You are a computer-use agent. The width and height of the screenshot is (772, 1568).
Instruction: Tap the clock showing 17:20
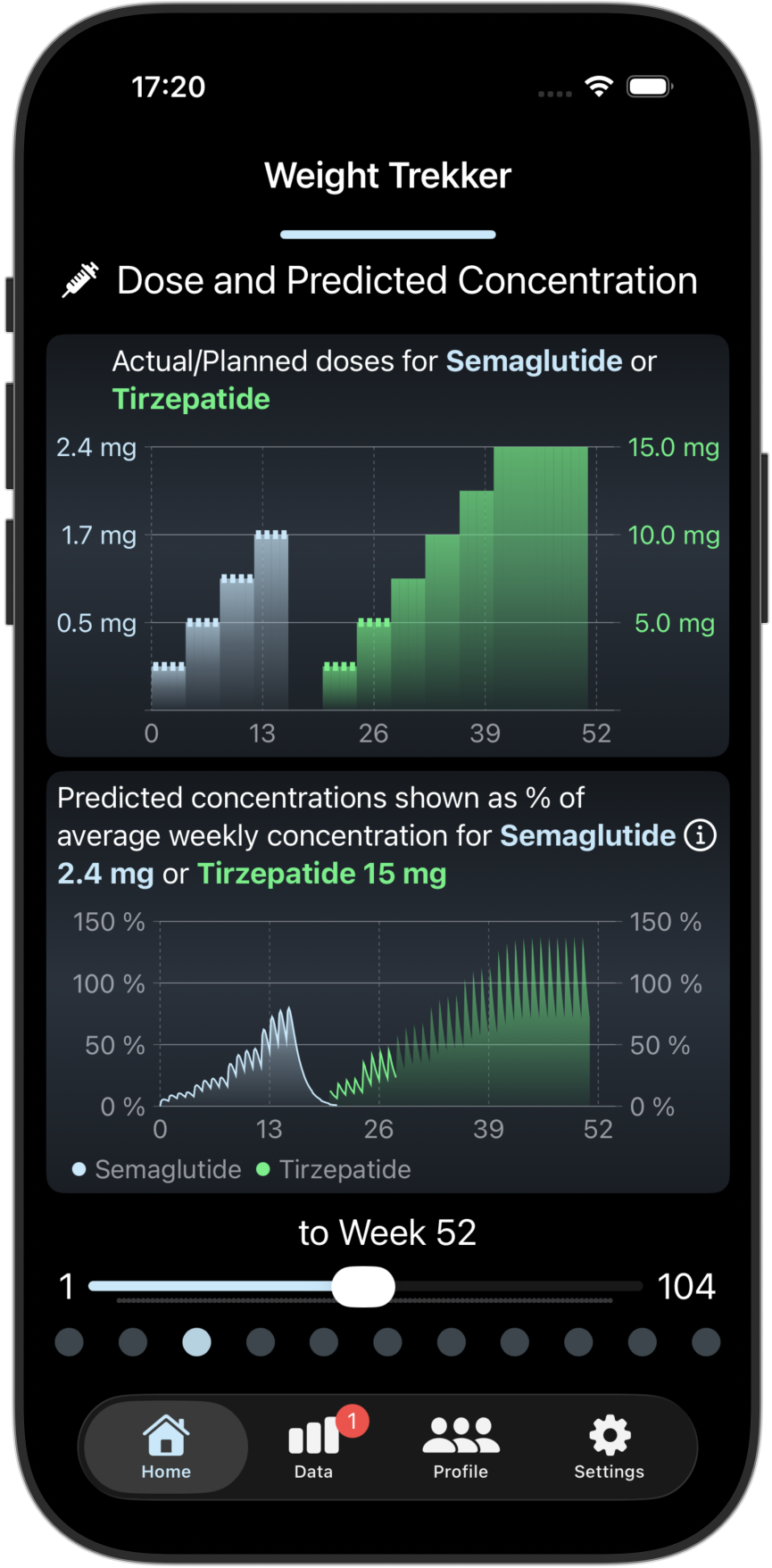coord(169,86)
